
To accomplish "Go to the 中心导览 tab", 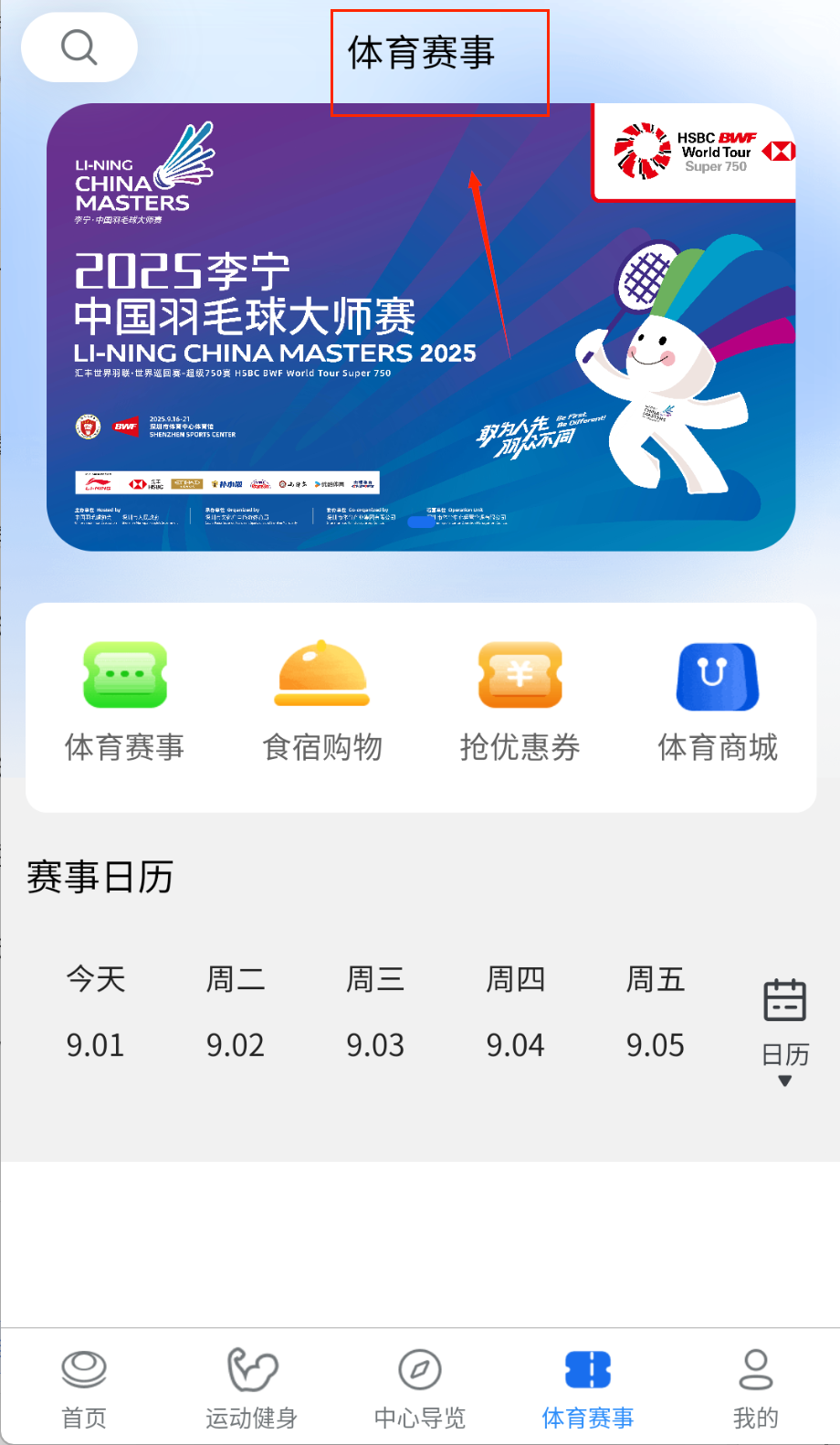I will coord(420,1387).
